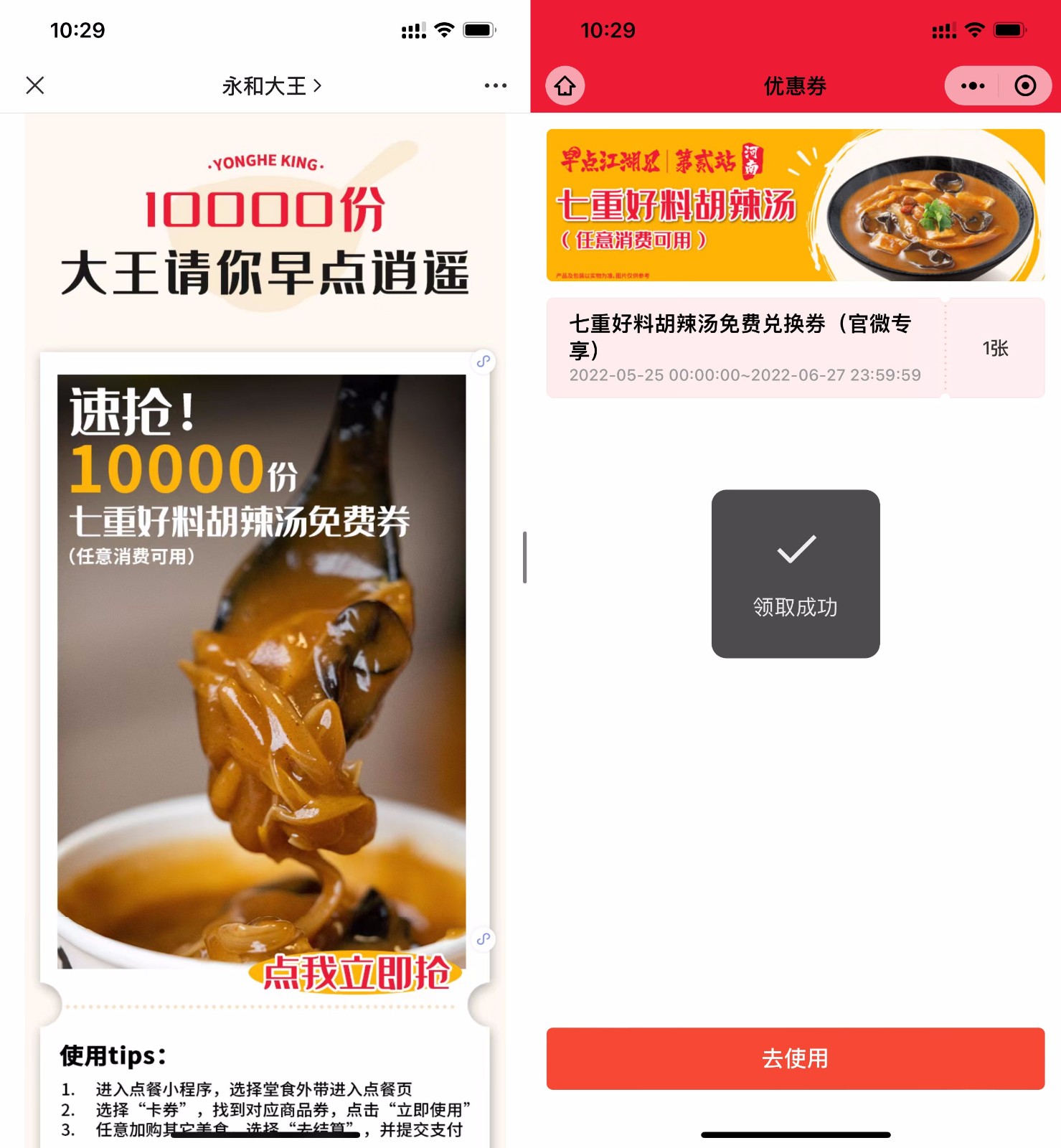
Task: Tap 去使用 to use the coupon
Action: (795, 1058)
